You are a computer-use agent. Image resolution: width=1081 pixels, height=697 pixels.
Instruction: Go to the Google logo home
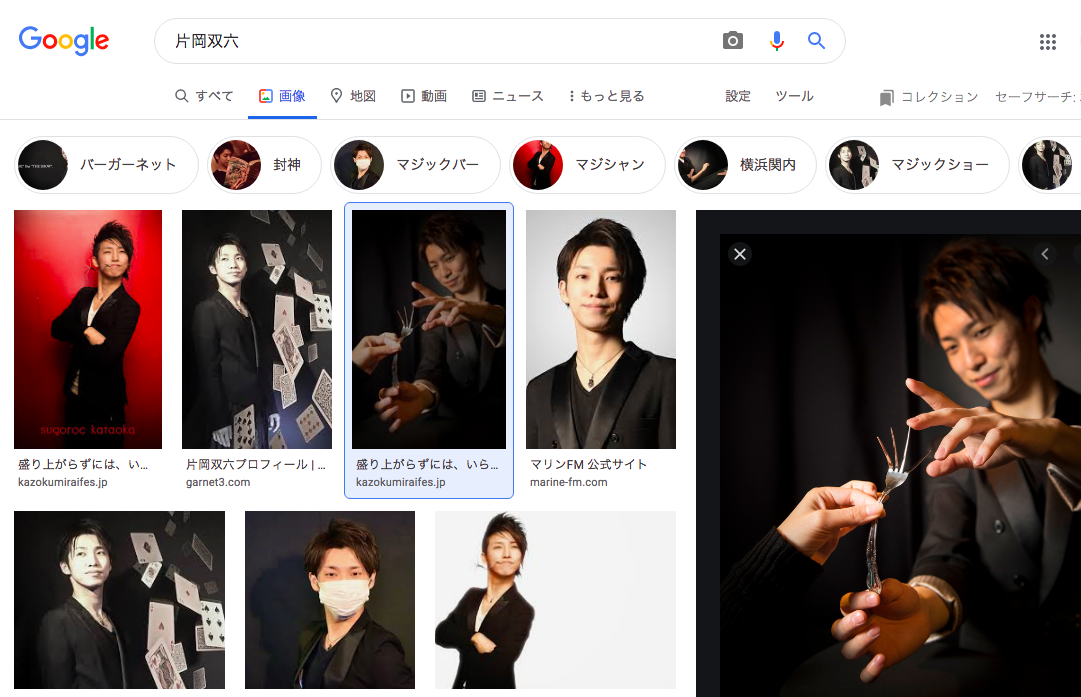(64, 40)
